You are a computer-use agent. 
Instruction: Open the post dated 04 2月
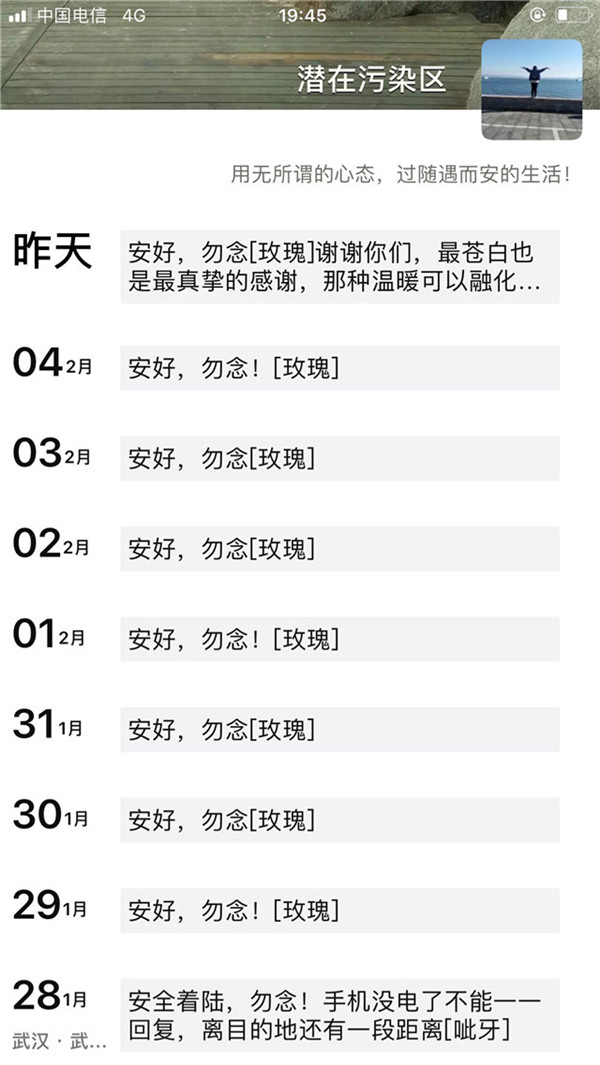pos(339,368)
